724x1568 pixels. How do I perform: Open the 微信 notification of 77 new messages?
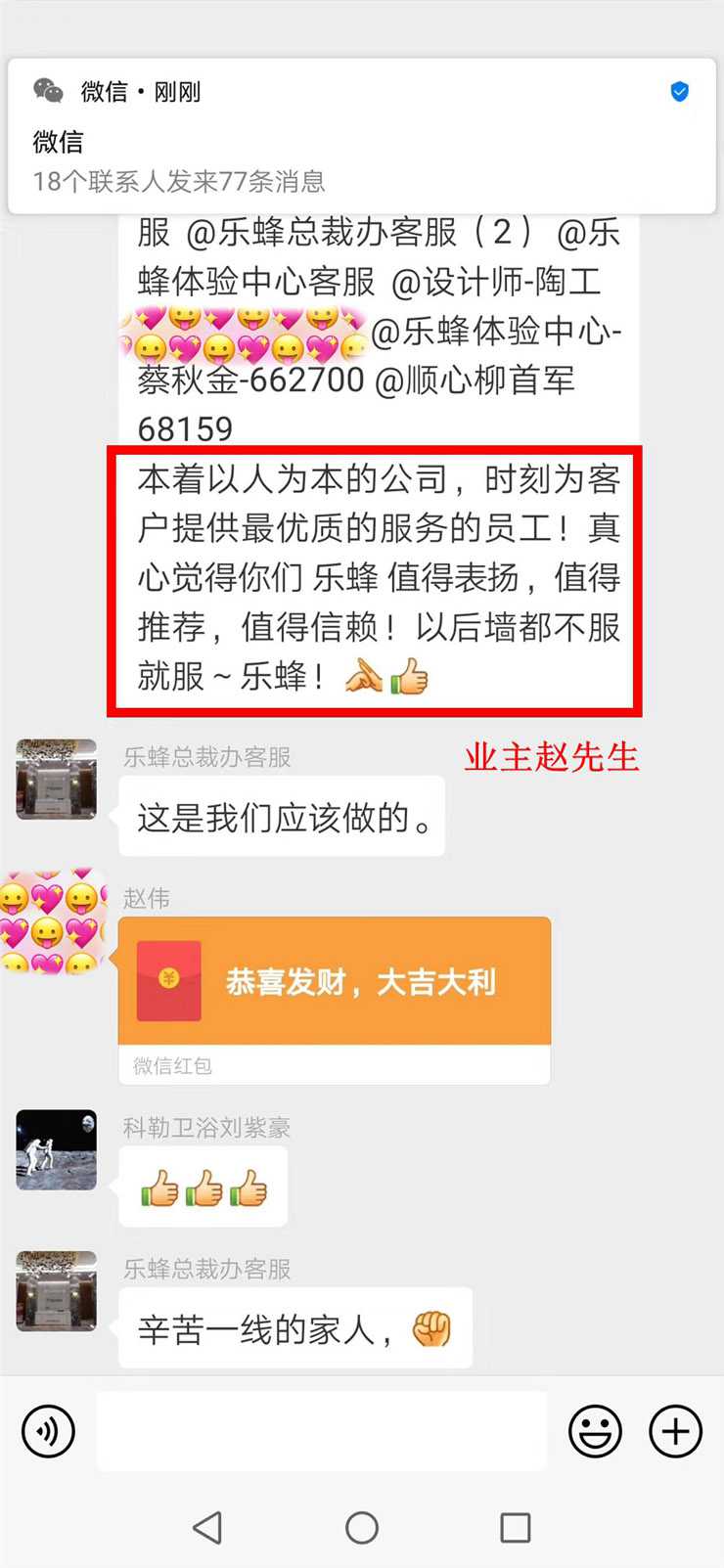[x=361, y=137]
